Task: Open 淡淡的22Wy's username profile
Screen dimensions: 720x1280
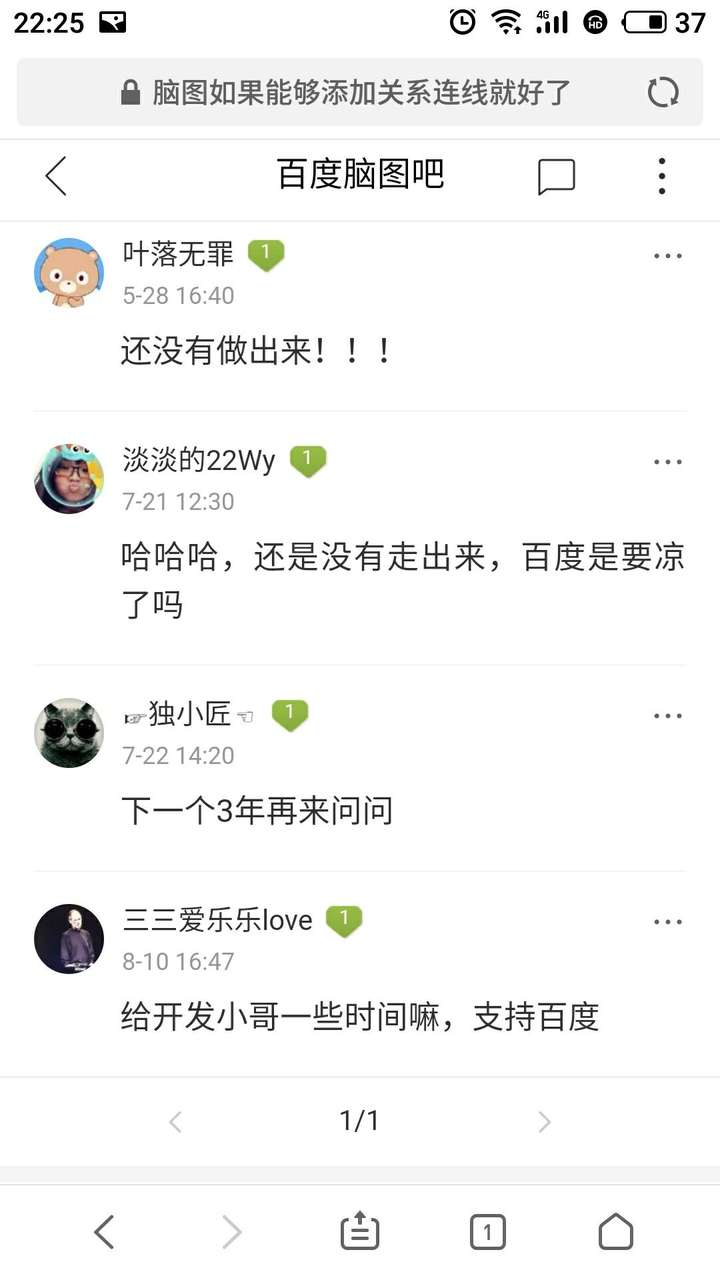Action: pos(198,461)
